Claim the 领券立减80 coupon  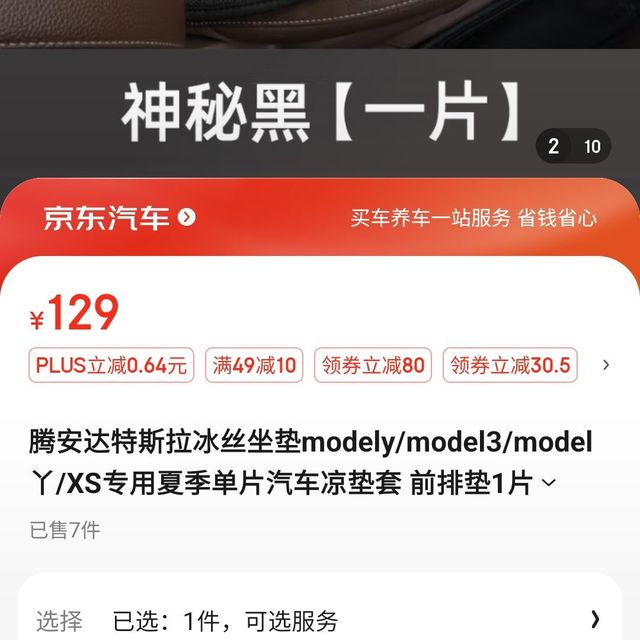[x=373, y=366]
